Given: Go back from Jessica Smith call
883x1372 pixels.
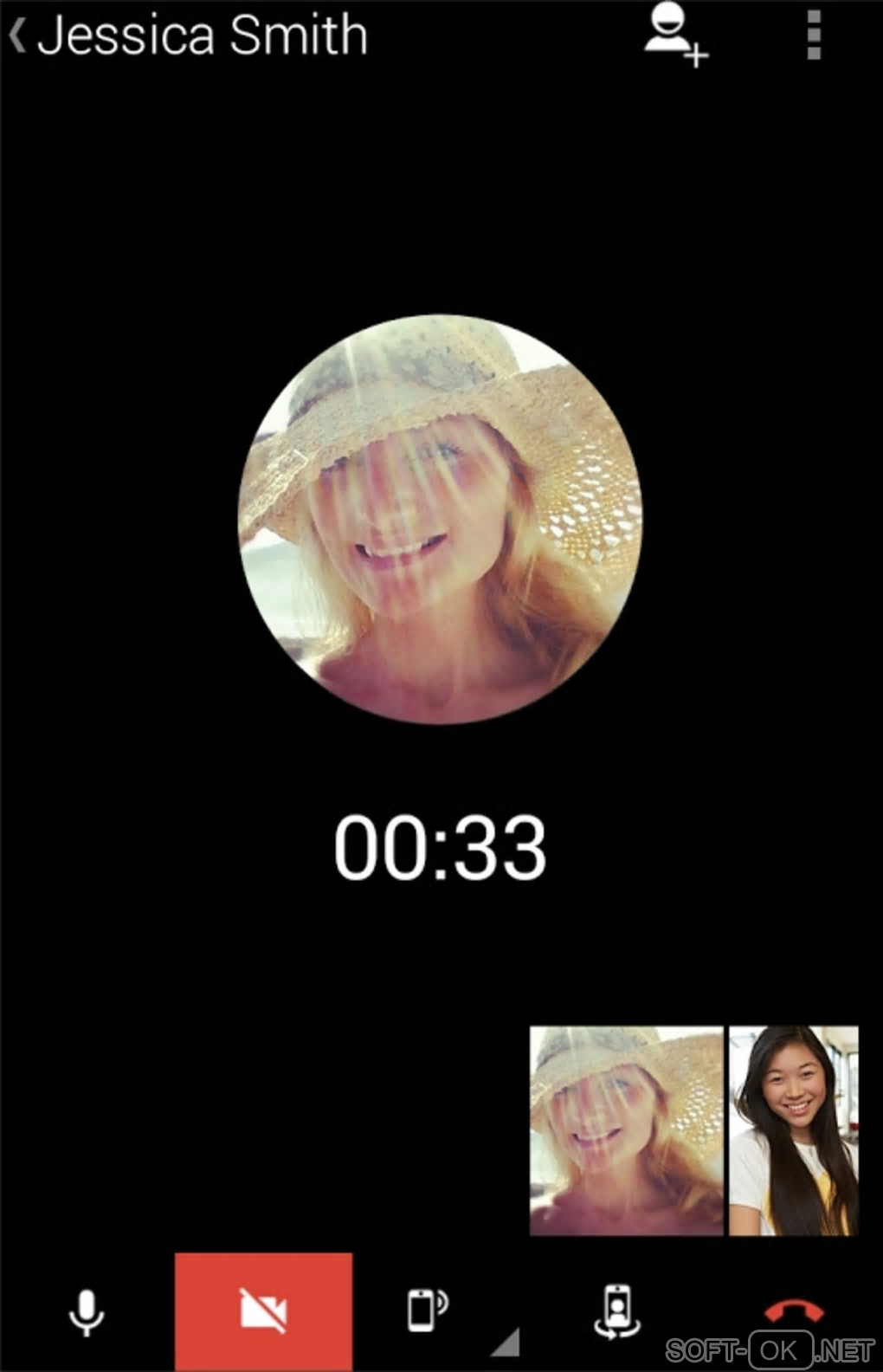Looking at the screenshot, I should [x=17, y=36].
